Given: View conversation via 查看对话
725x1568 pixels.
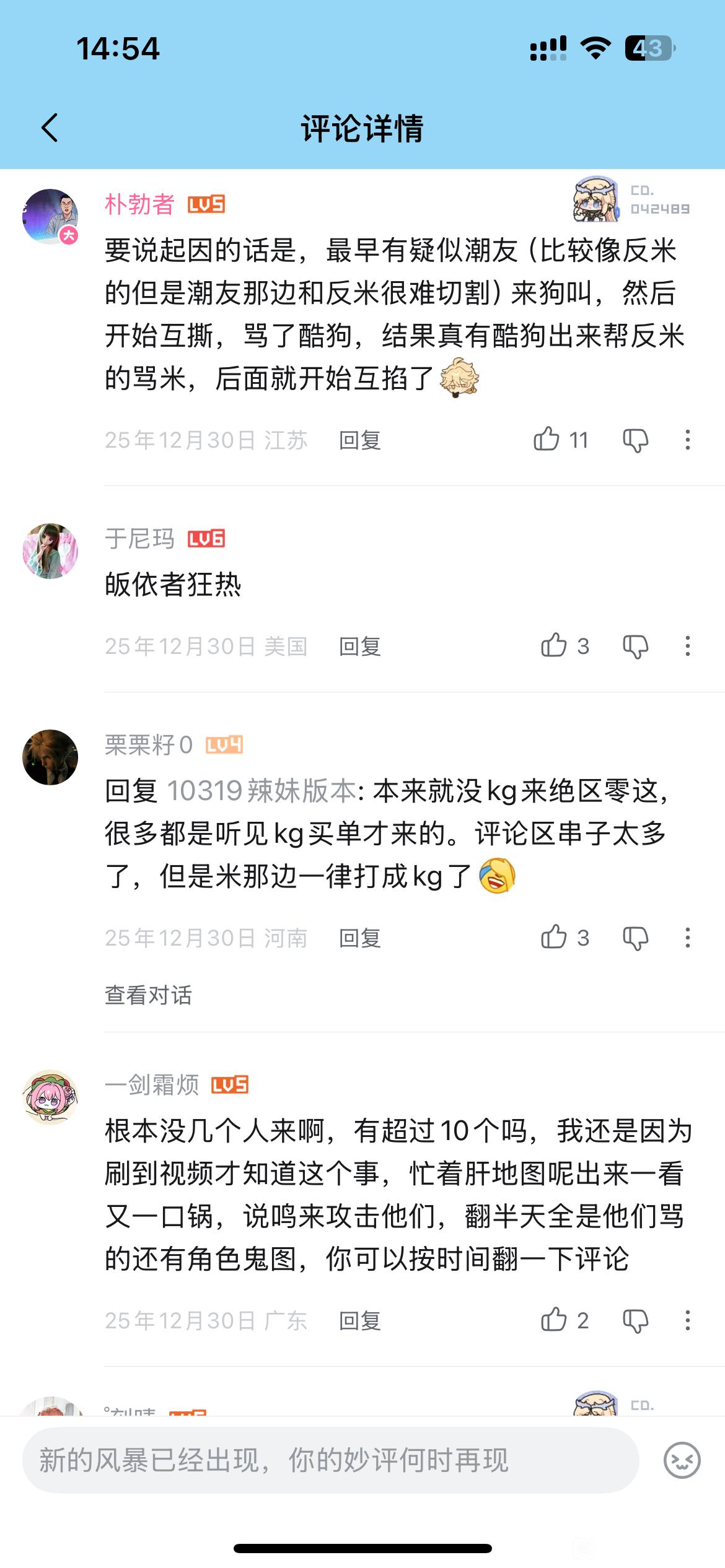Looking at the screenshot, I should coord(148,995).
